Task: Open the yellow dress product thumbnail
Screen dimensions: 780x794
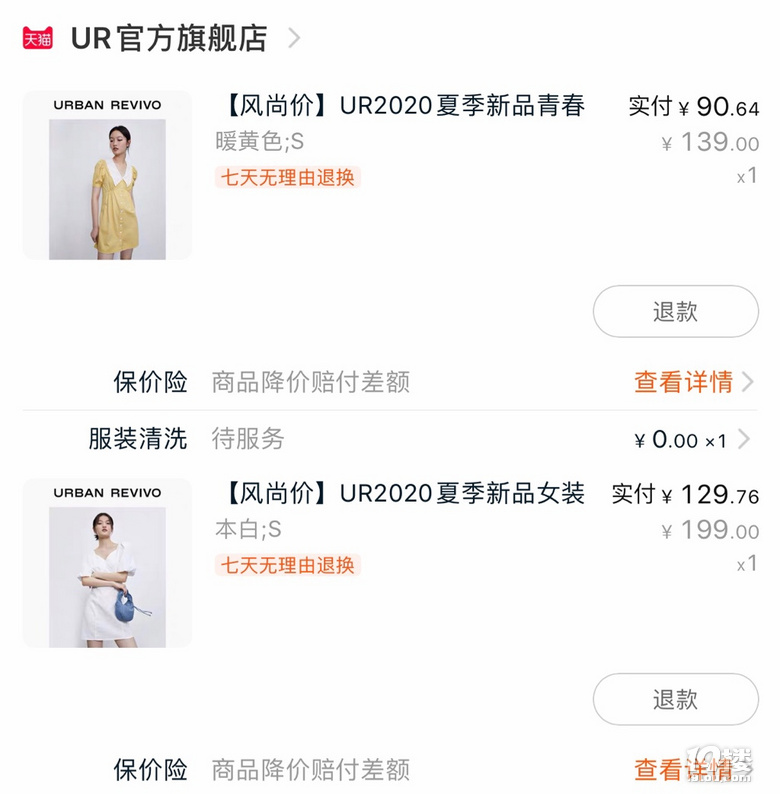Action: tap(107, 176)
